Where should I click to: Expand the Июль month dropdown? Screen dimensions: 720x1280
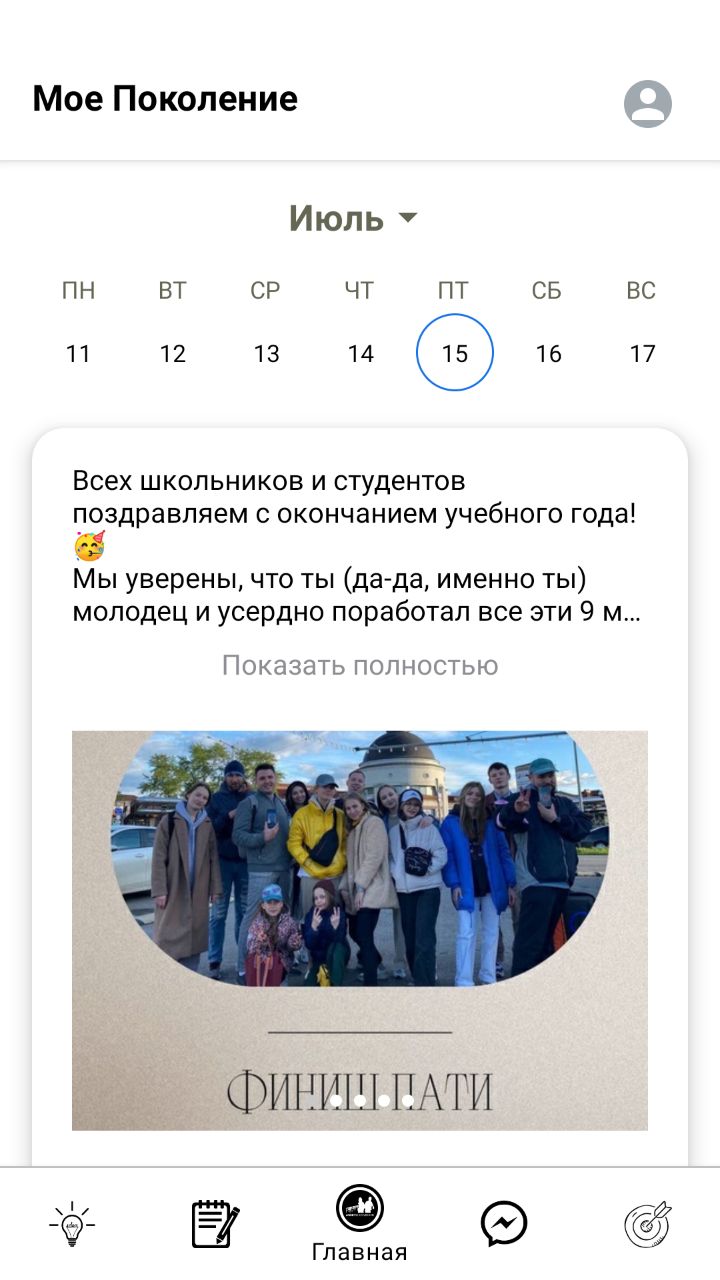[353, 218]
